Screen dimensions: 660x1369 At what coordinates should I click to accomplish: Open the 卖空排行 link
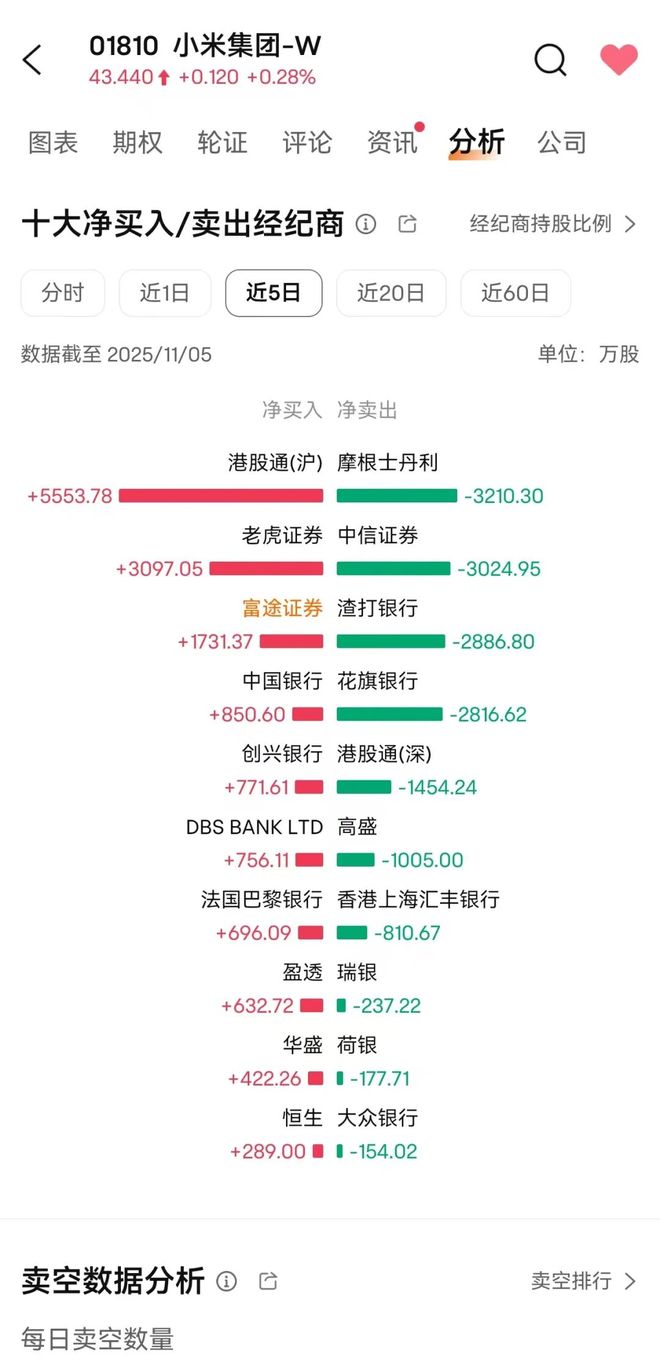(583, 1281)
